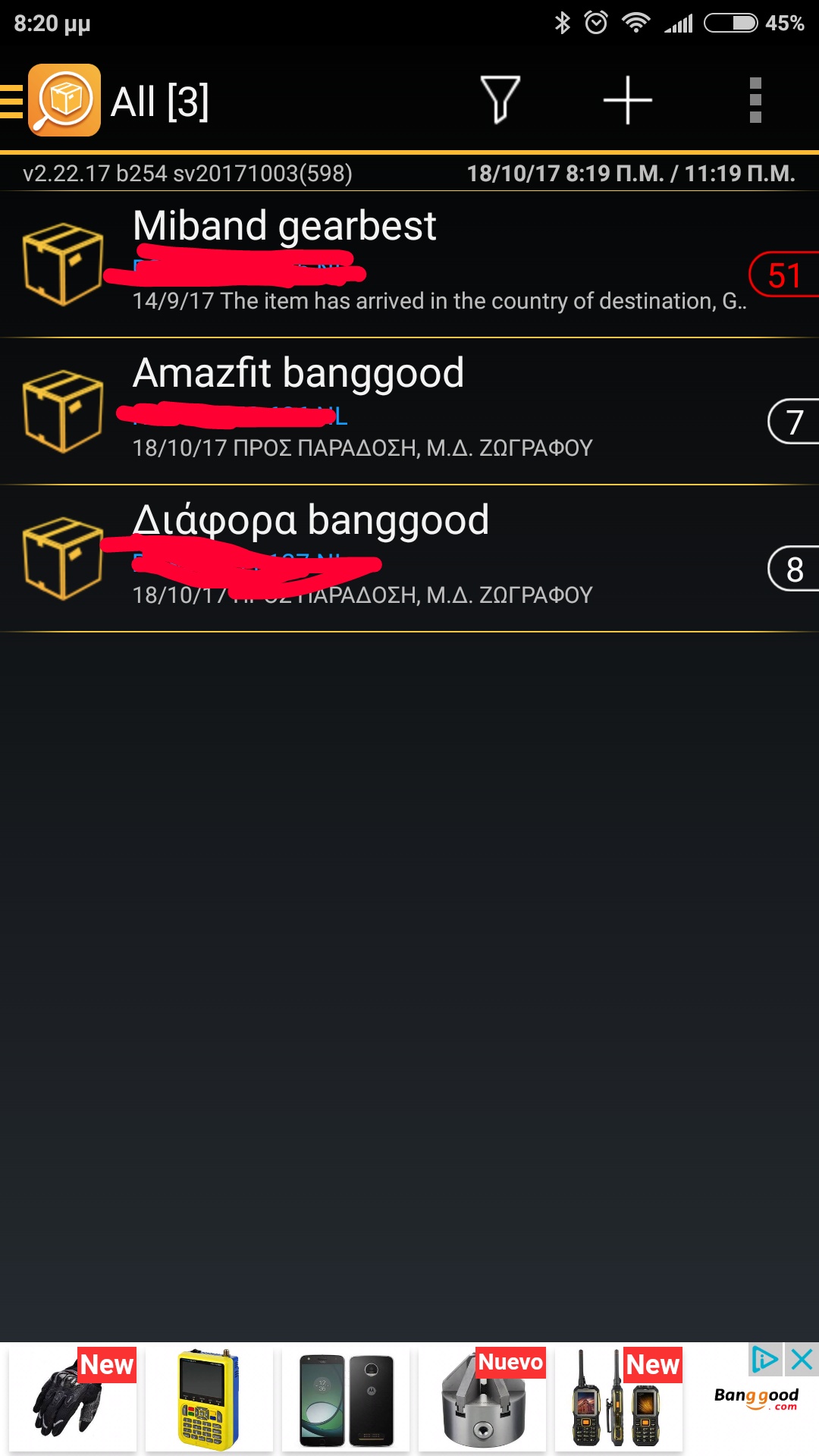Open the rugged phones ad item
Viewport: 819px width, 1456px height.
coord(618,1400)
